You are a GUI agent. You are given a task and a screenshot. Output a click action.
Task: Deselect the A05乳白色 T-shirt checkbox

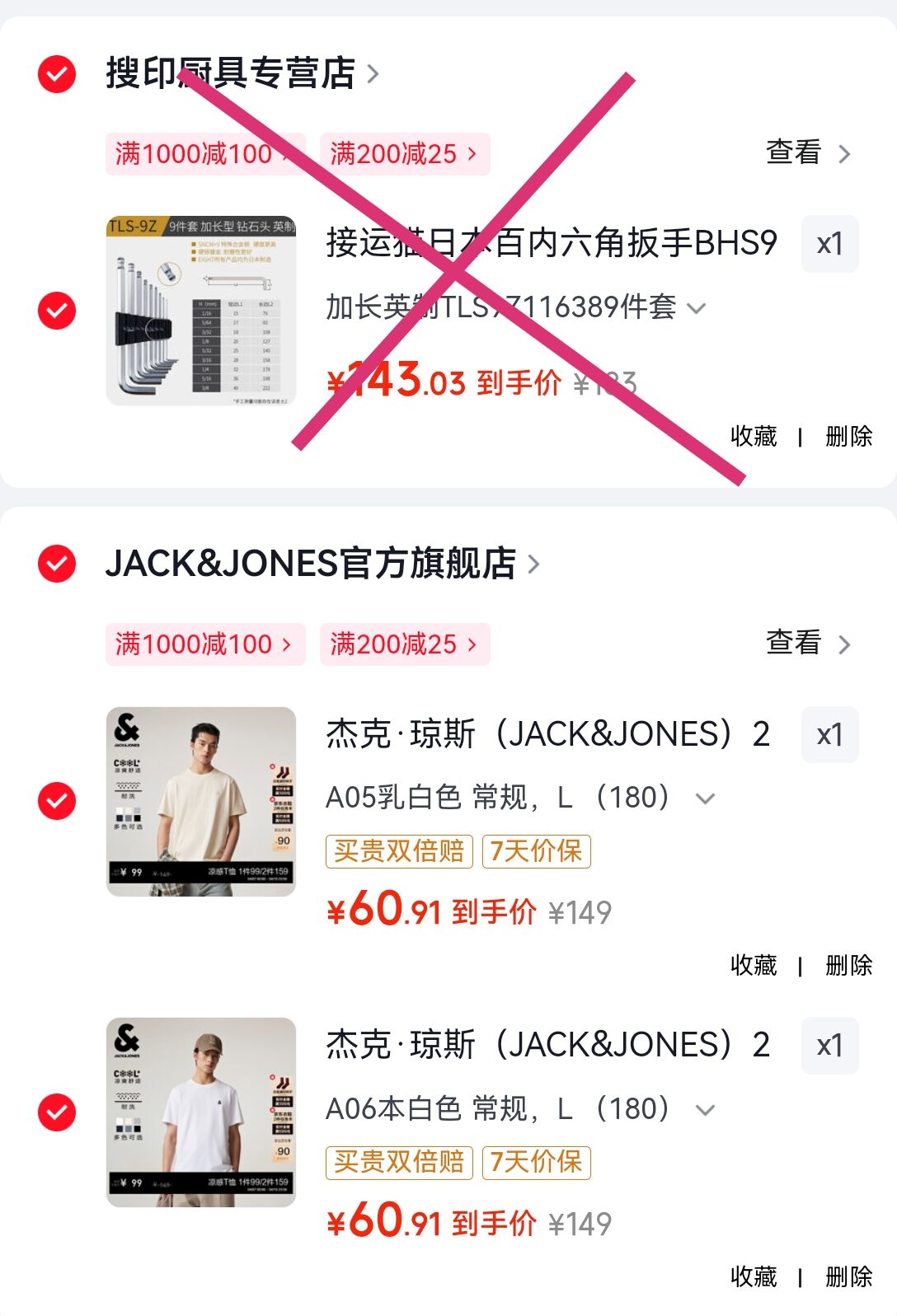57,801
